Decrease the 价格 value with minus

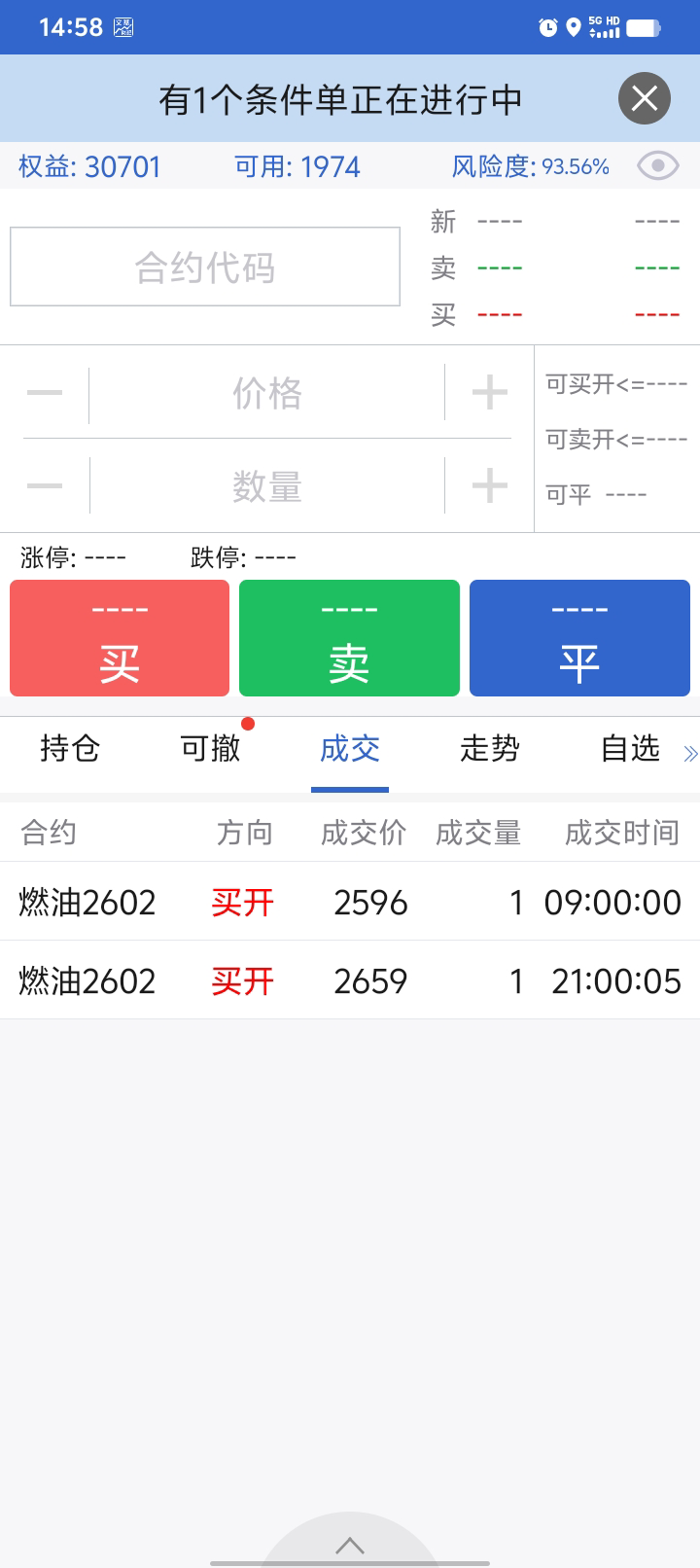pos(45,393)
